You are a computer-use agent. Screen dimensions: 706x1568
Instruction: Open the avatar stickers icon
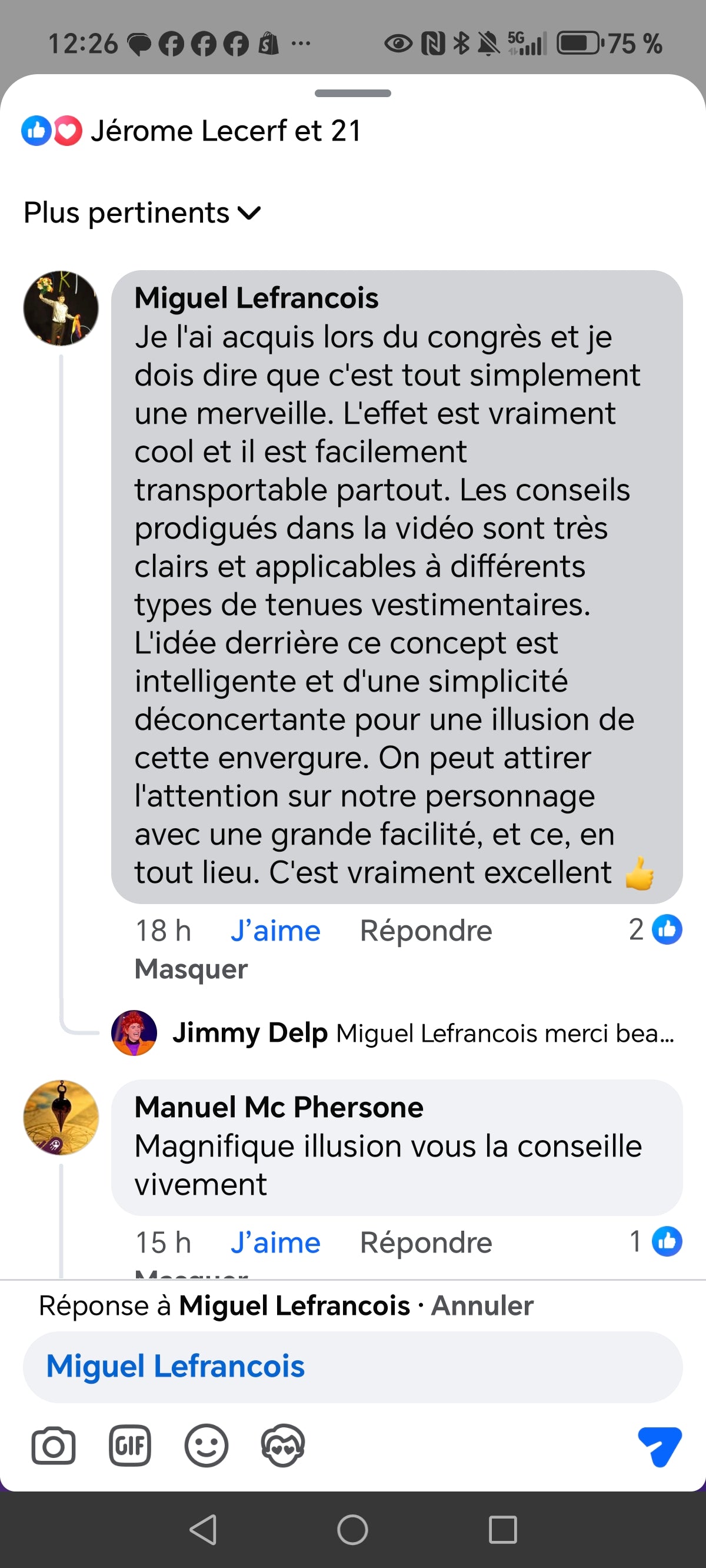point(283,1446)
